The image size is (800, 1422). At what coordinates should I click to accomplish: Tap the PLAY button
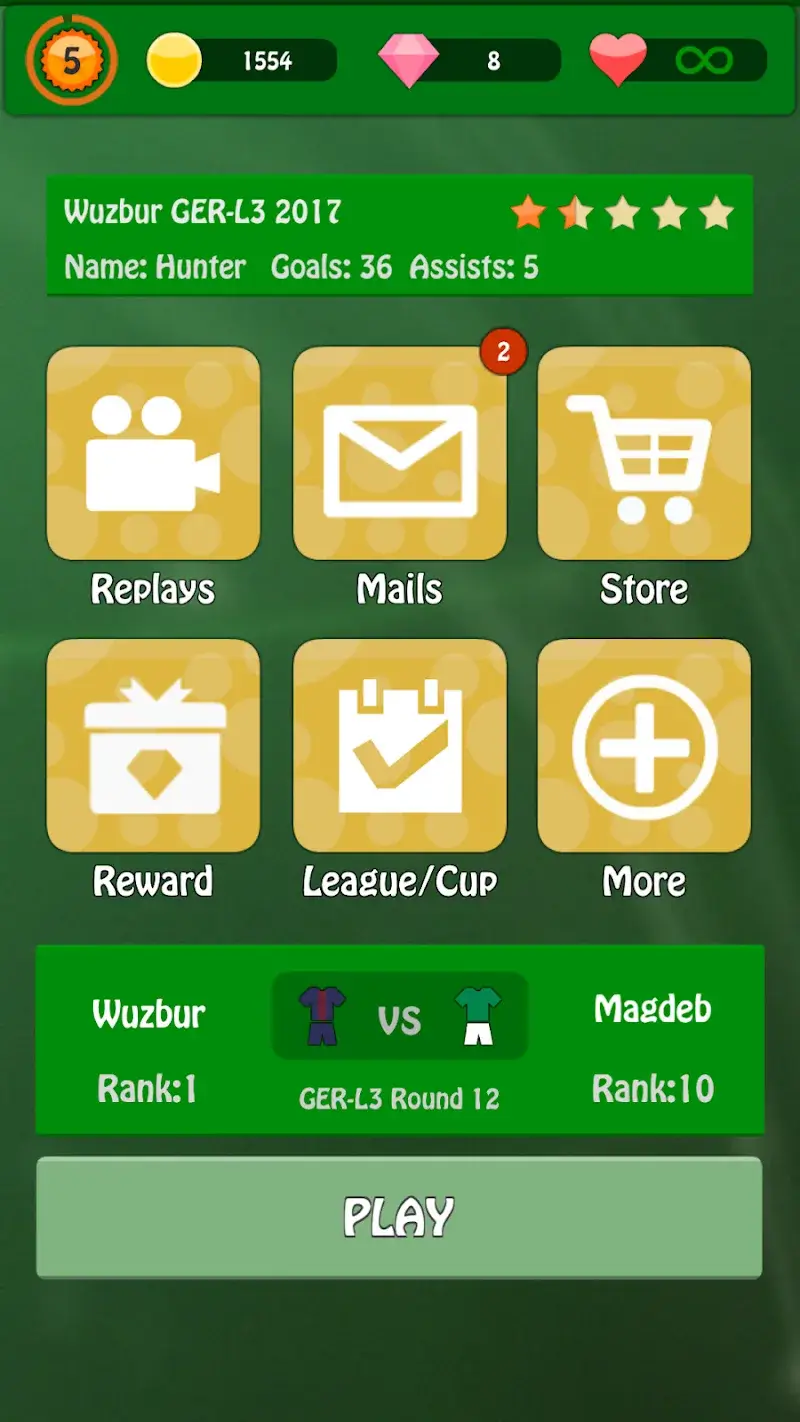pos(399,1217)
